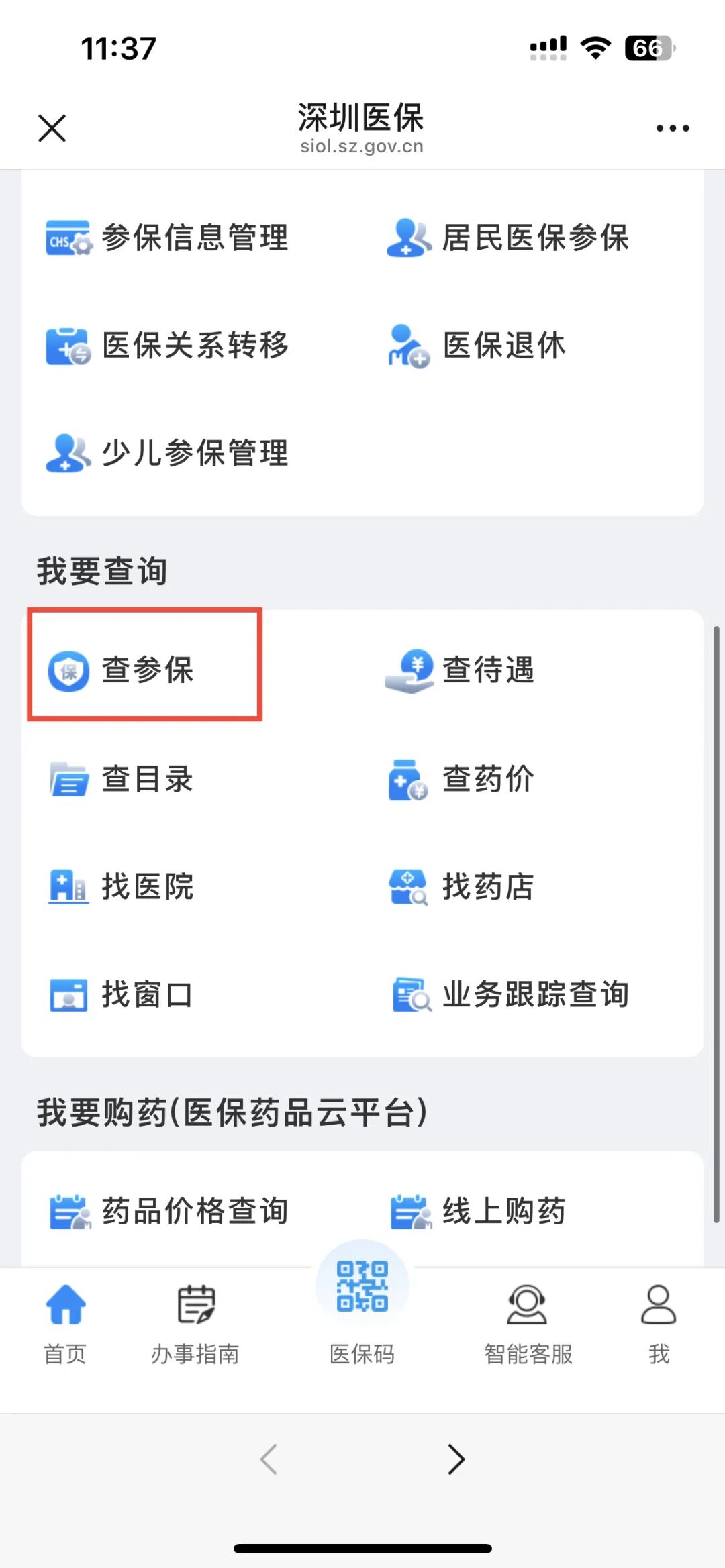Image resolution: width=725 pixels, height=1568 pixels.
Task: Open the three-dot more options menu
Action: tap(673, 127)
